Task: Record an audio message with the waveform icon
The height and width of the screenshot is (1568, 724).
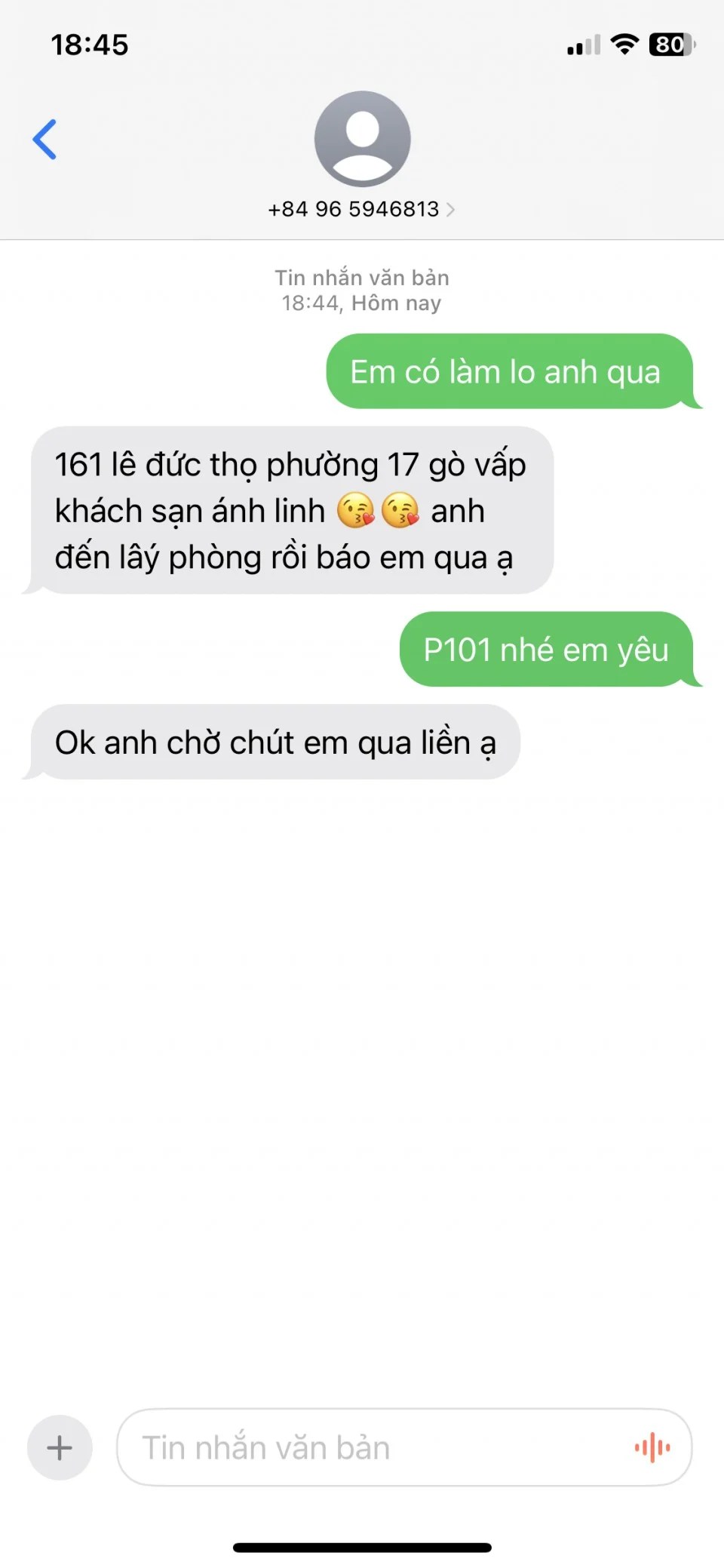Action: click(x=652, y=1447)
